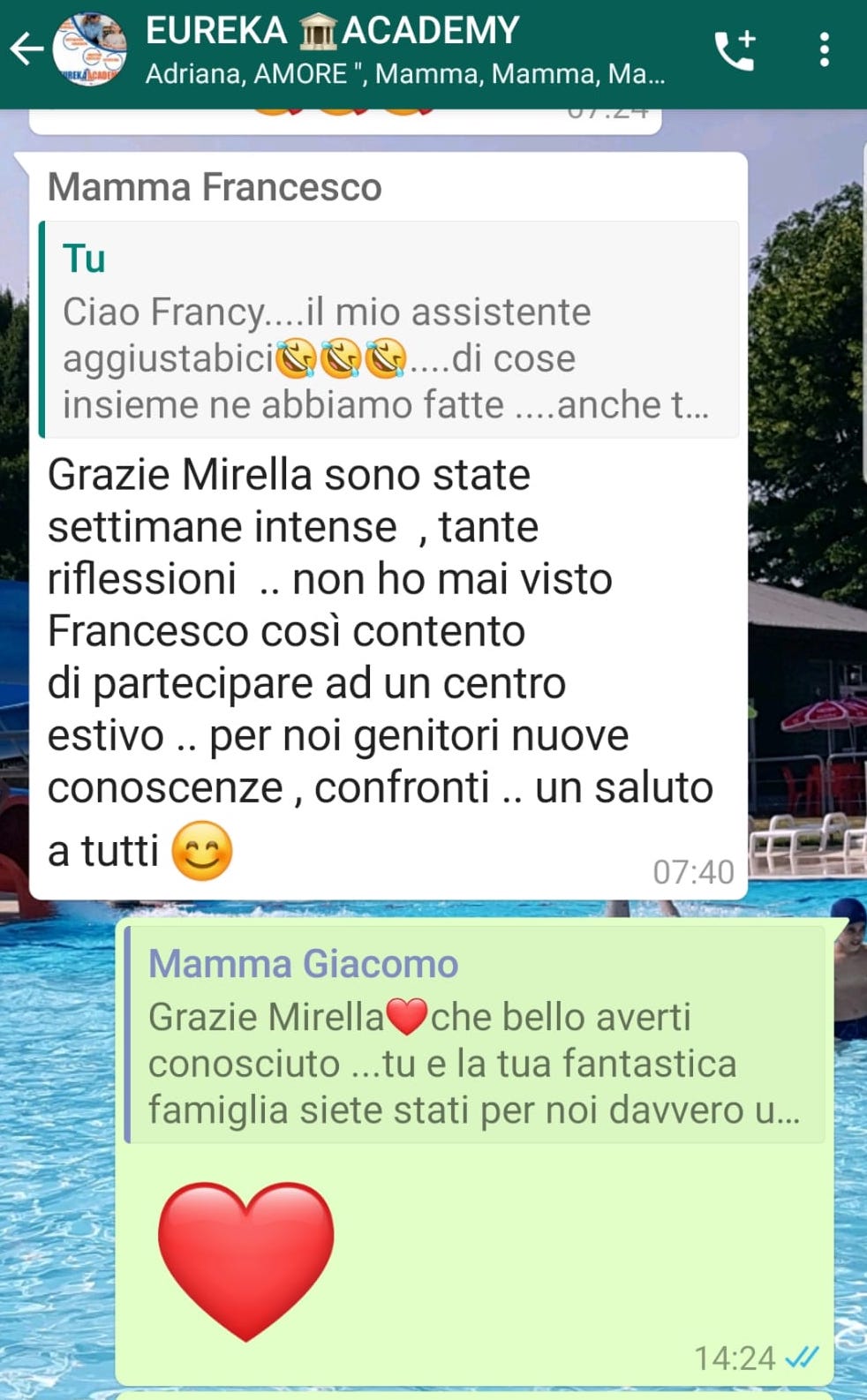Go back to the chat list
867x1400 pixels.
(x=26, y=49)
